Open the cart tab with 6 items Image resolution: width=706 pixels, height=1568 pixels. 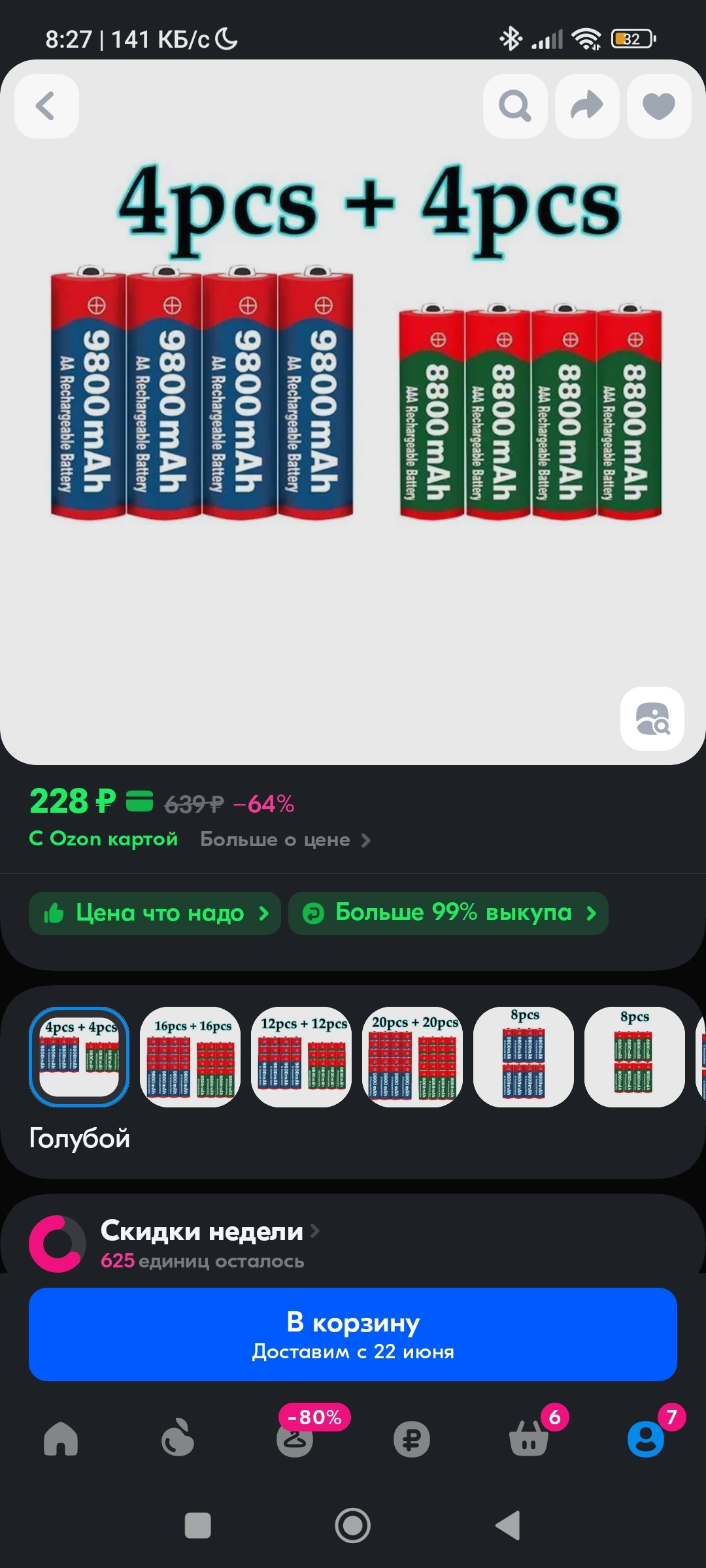coord(529,1437)
